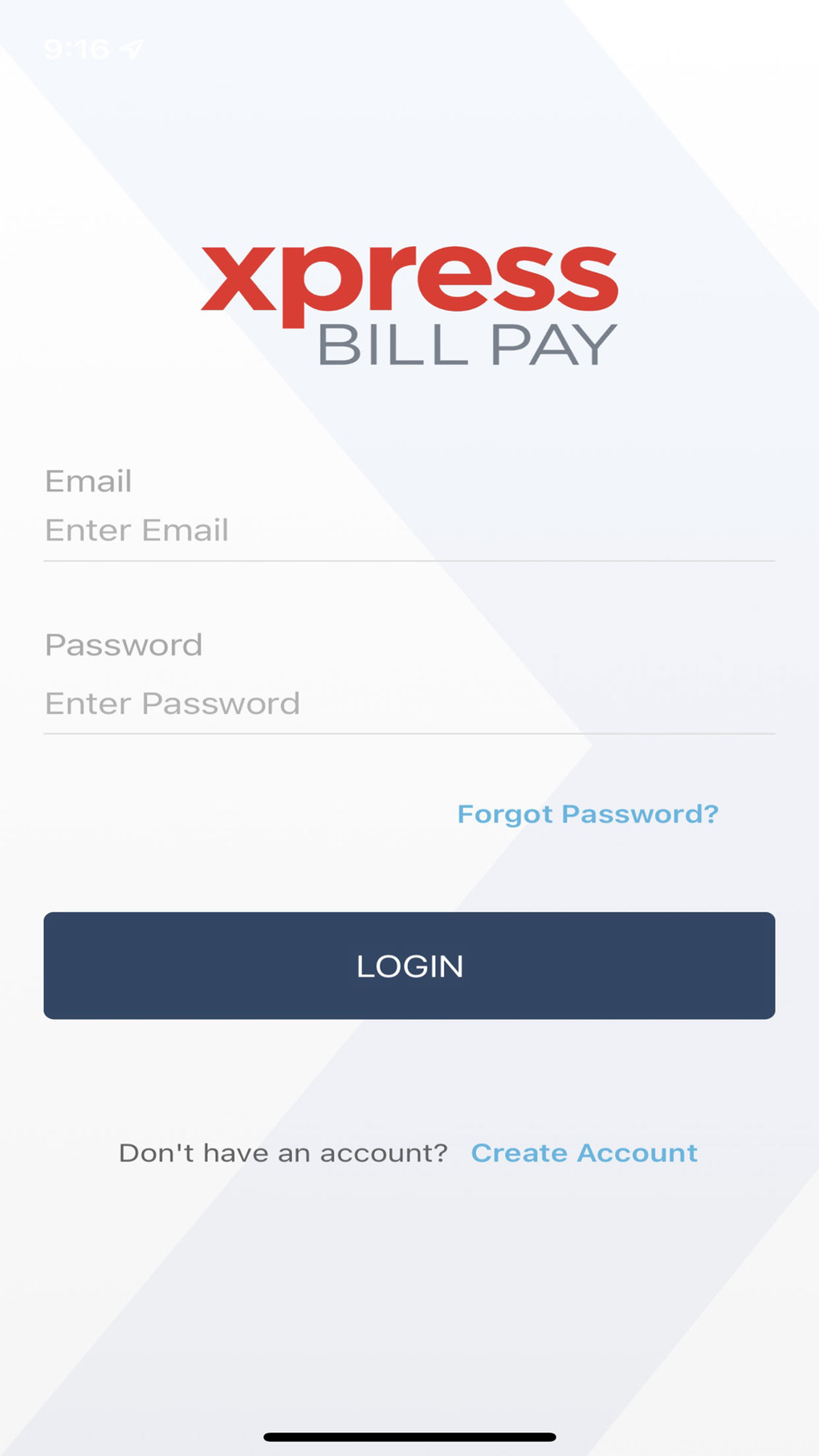
Task: Tap the dark blue LOGIN bar
Action: tap(409, 966)
